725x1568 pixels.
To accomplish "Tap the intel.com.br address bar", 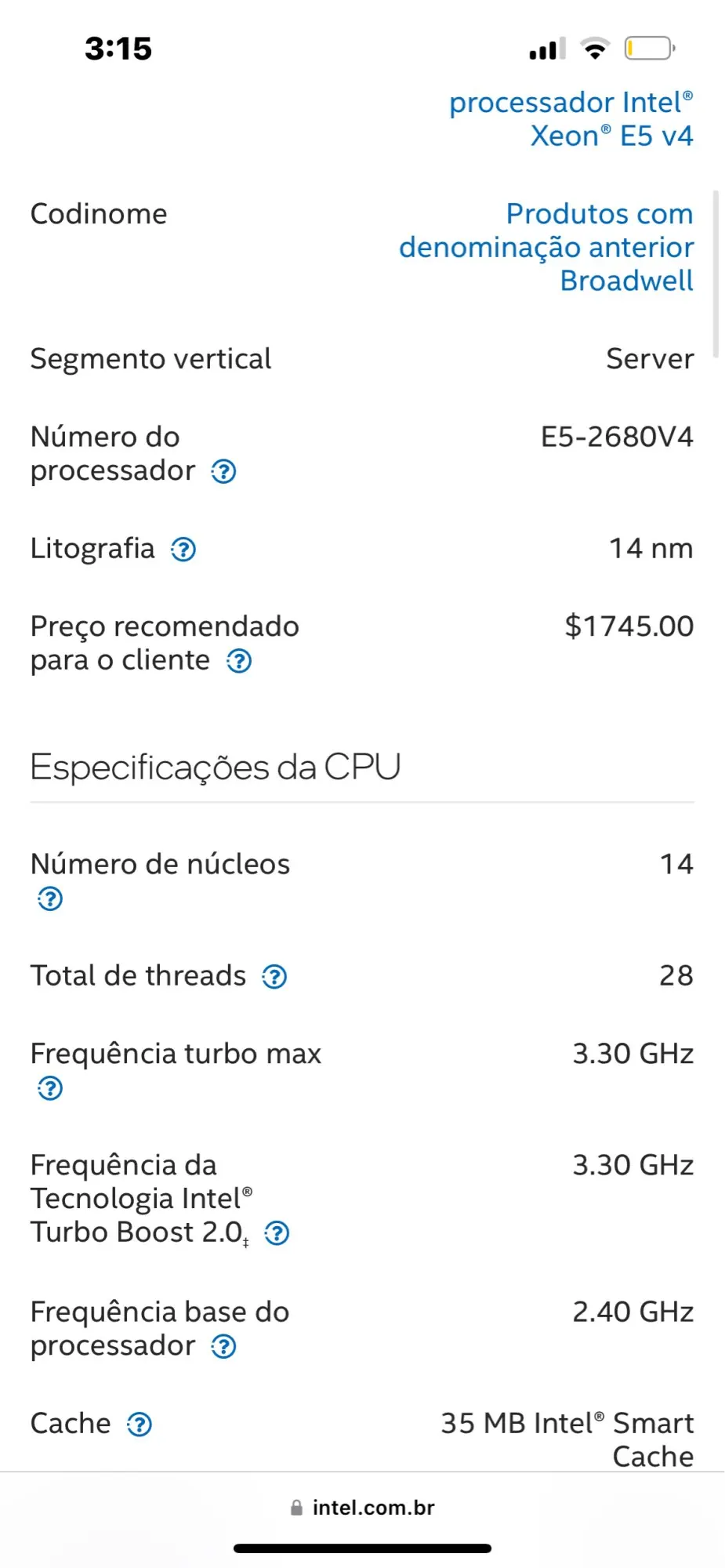I will [x=362, y=1508].
